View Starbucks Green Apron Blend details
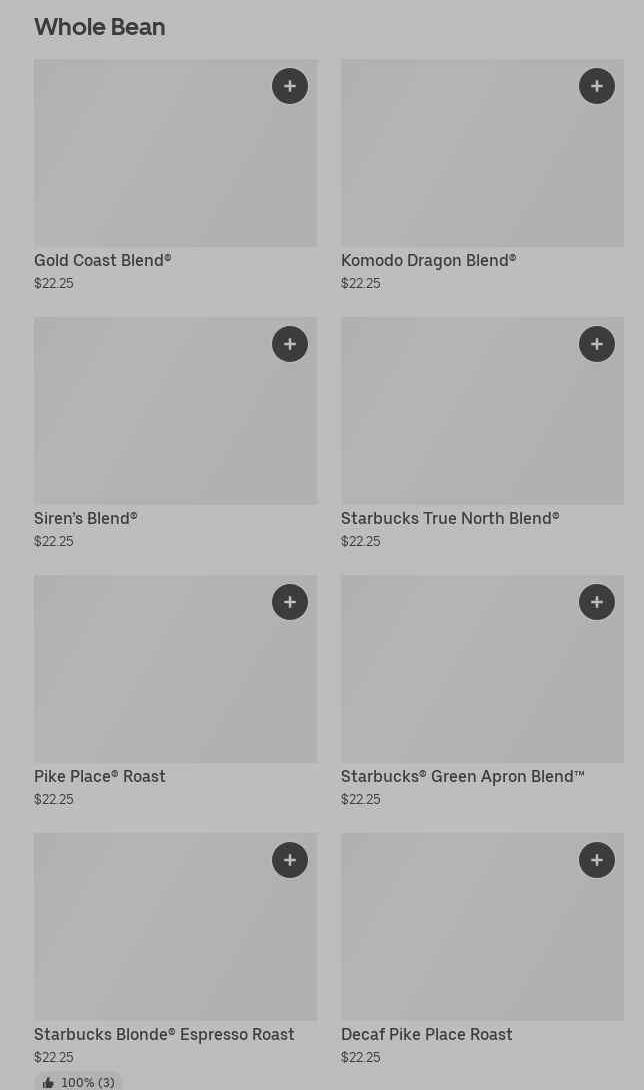 (x=460, y=680)
